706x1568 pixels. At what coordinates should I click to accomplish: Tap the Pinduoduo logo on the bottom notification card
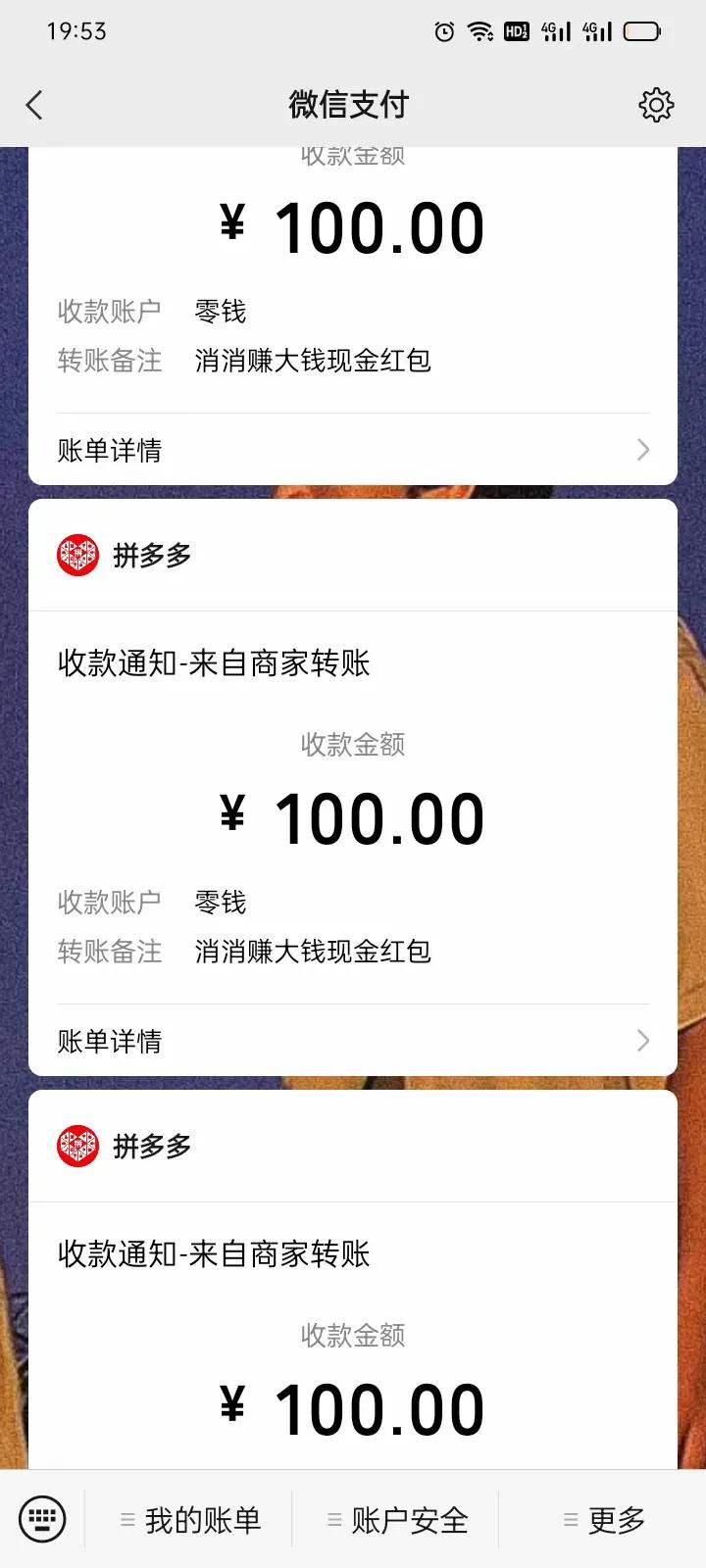[x=77, y=1144]
